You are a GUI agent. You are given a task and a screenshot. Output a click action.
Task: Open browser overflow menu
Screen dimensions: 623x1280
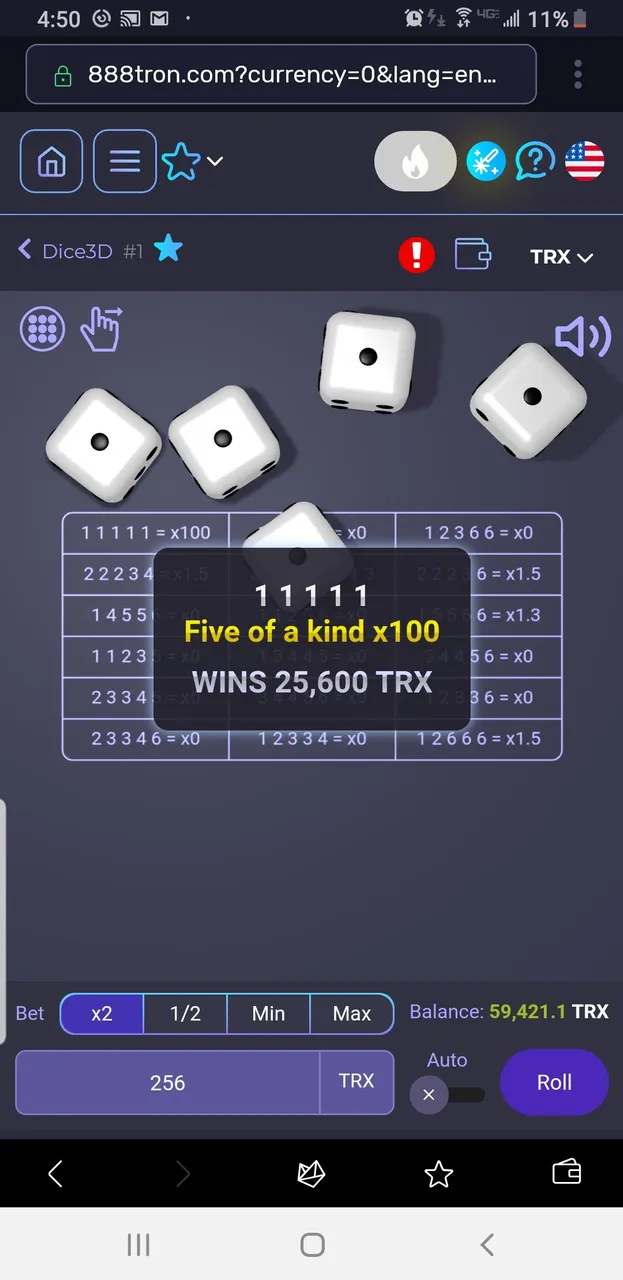[578, 75]
